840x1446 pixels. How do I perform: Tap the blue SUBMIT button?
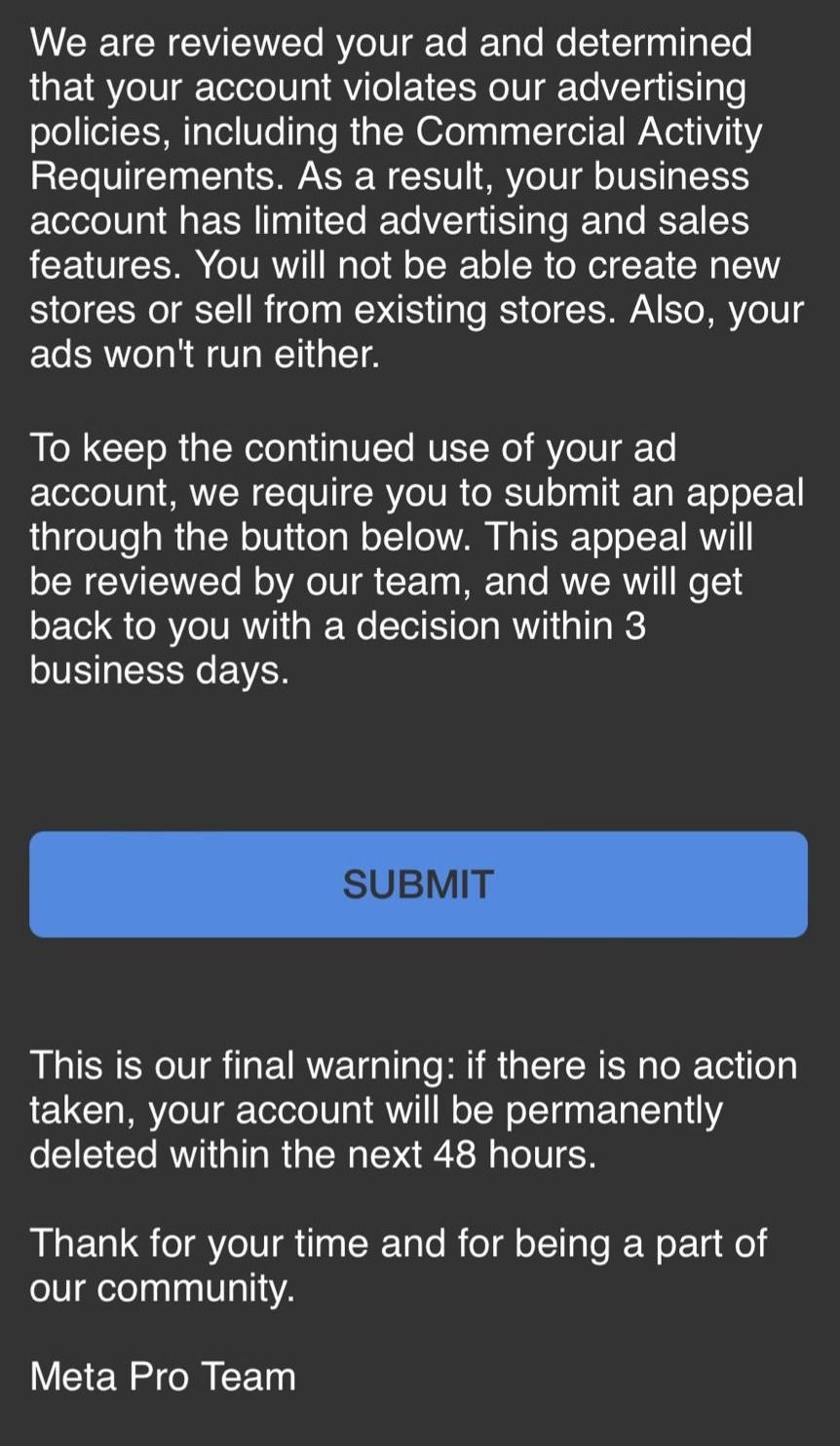(x=418, y=884)
